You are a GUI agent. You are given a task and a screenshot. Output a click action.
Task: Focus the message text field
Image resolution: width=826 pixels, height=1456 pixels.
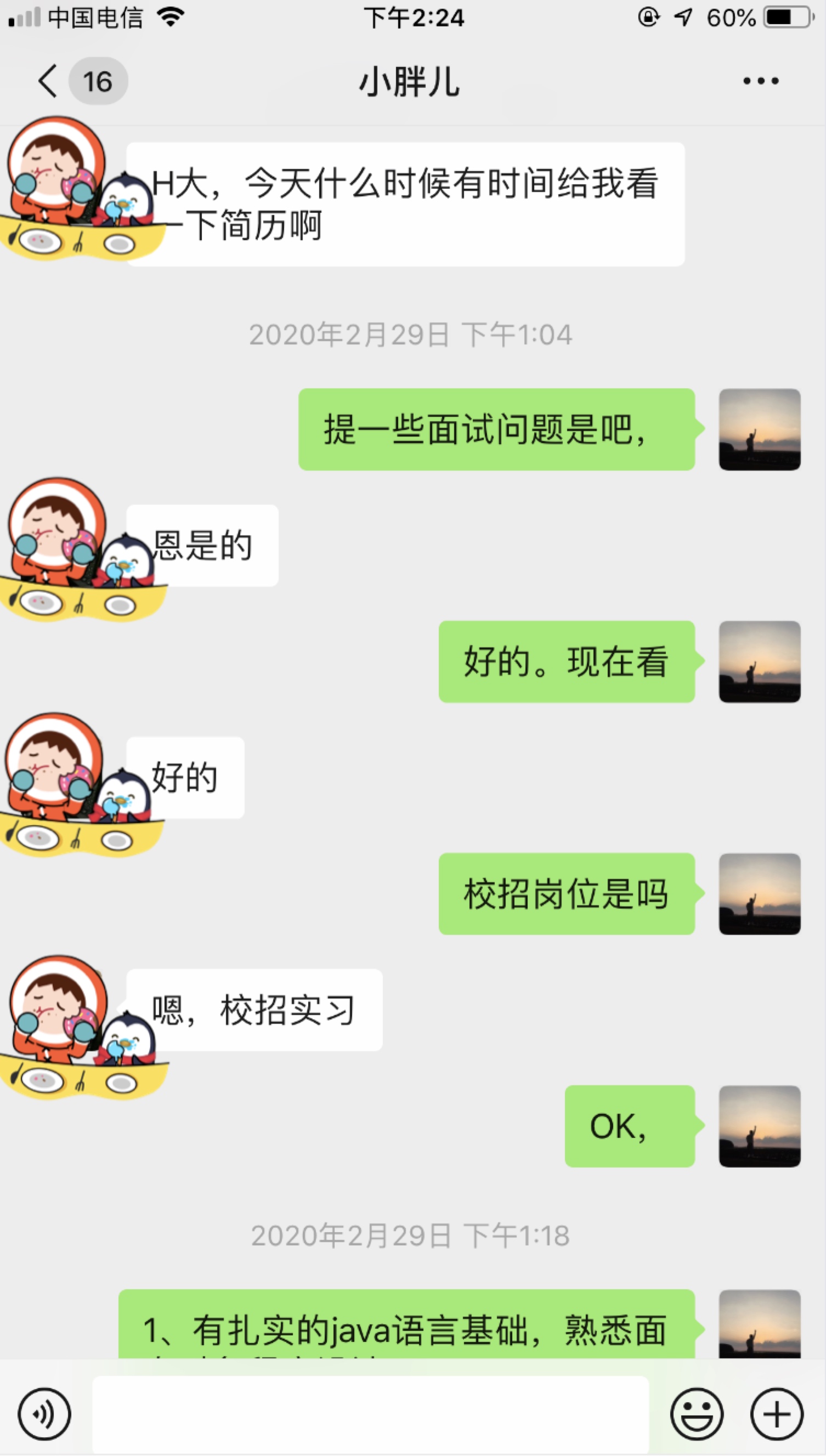(x=370, y=1413)
